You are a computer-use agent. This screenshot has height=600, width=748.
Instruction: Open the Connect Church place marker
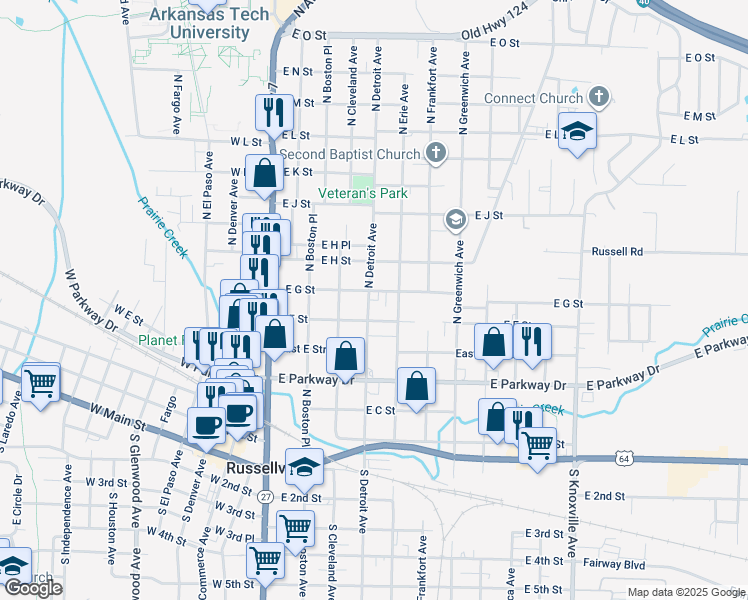(x=599, y=98)
